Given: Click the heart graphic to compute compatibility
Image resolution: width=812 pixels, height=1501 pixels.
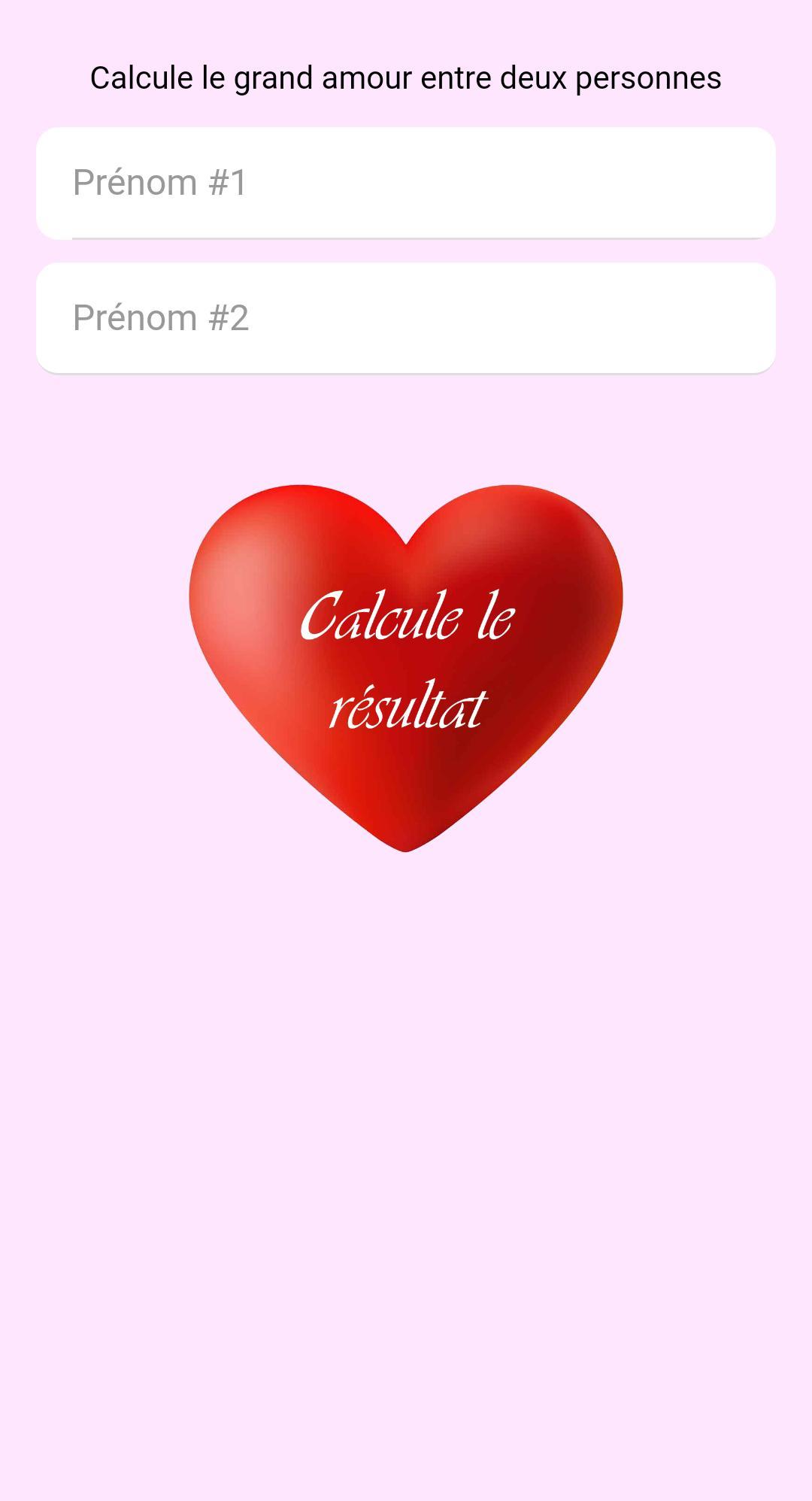Looking at the screenshot, I should coord(406,662).
